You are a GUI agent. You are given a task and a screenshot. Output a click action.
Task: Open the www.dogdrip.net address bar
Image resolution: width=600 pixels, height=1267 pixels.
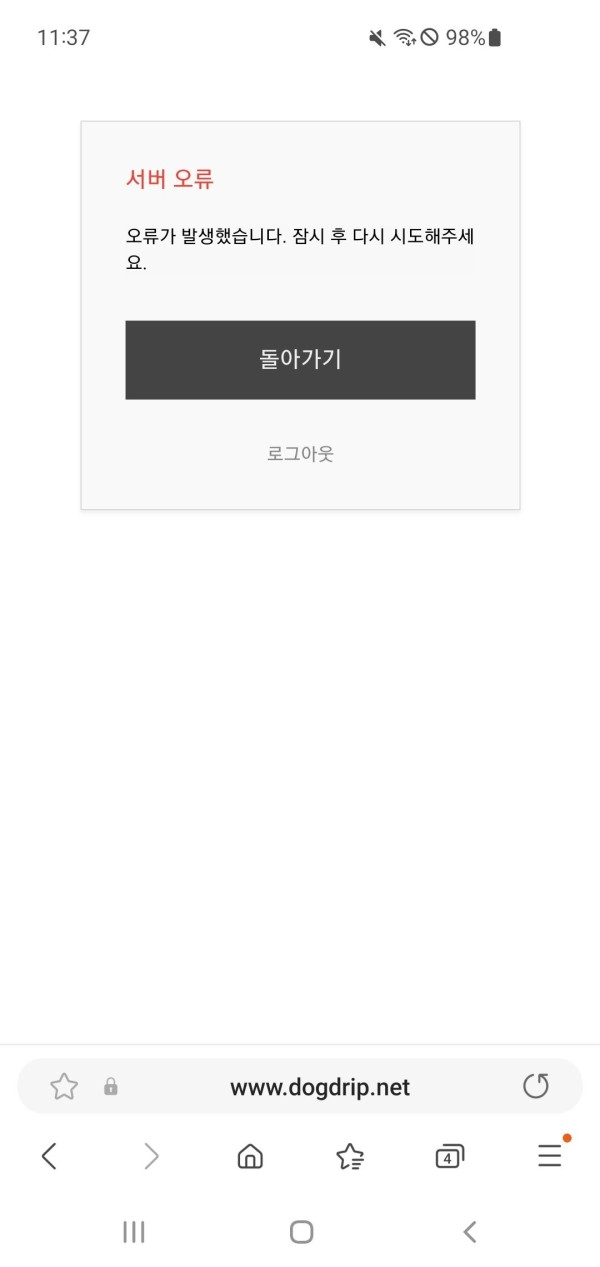(x=320, y=1087)
